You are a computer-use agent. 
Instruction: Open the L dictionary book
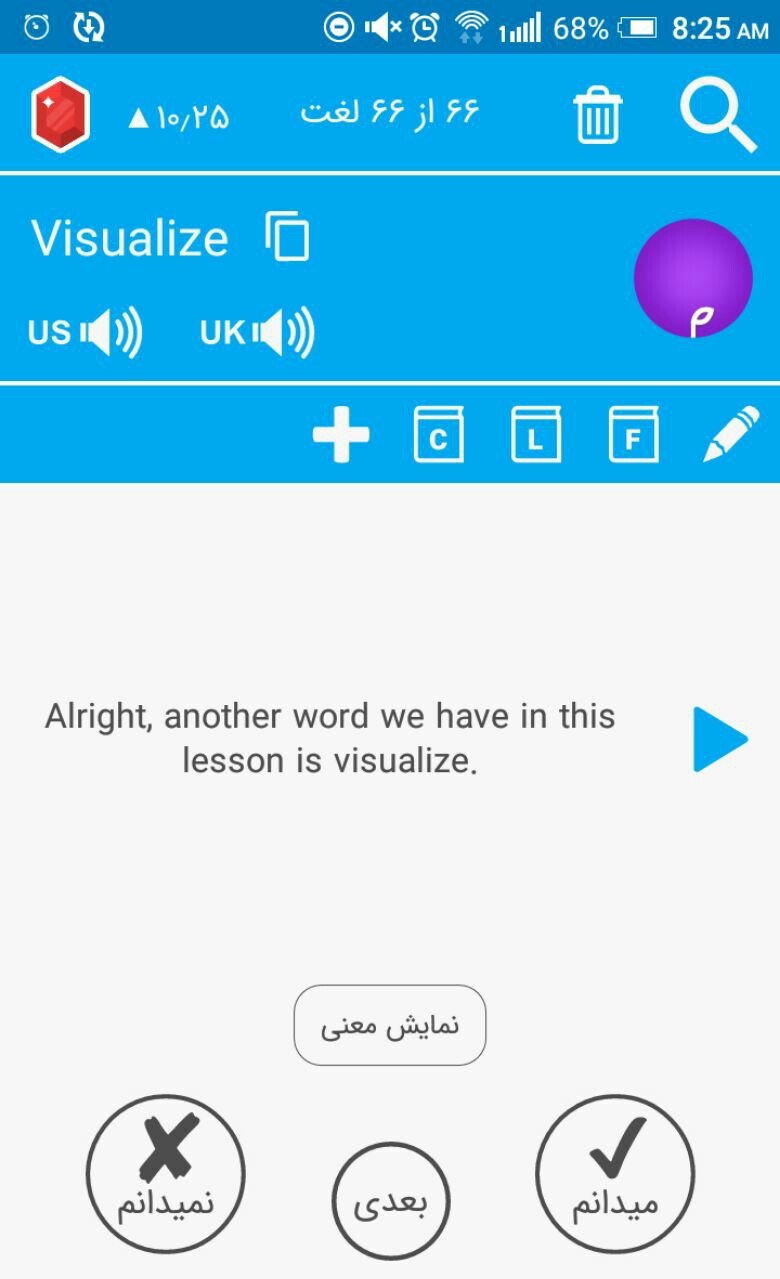[536, 434]
